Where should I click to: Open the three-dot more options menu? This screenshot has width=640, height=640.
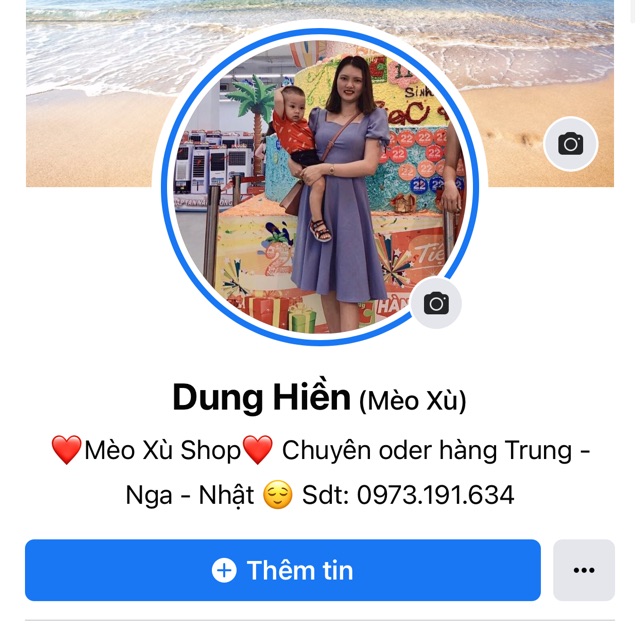pyautogui.click(x=584, y=570)
